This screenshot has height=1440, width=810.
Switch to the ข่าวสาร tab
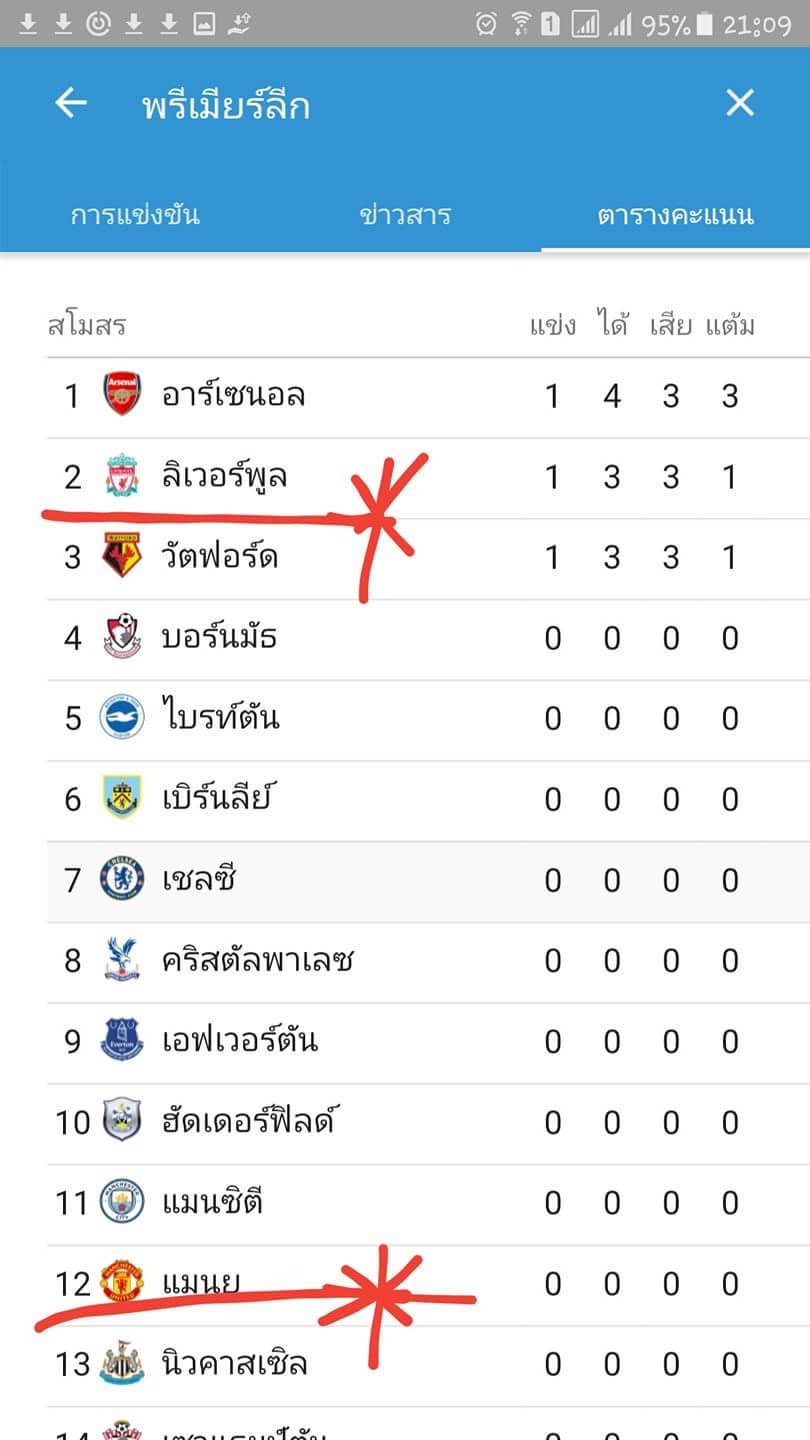pos(405,215)
